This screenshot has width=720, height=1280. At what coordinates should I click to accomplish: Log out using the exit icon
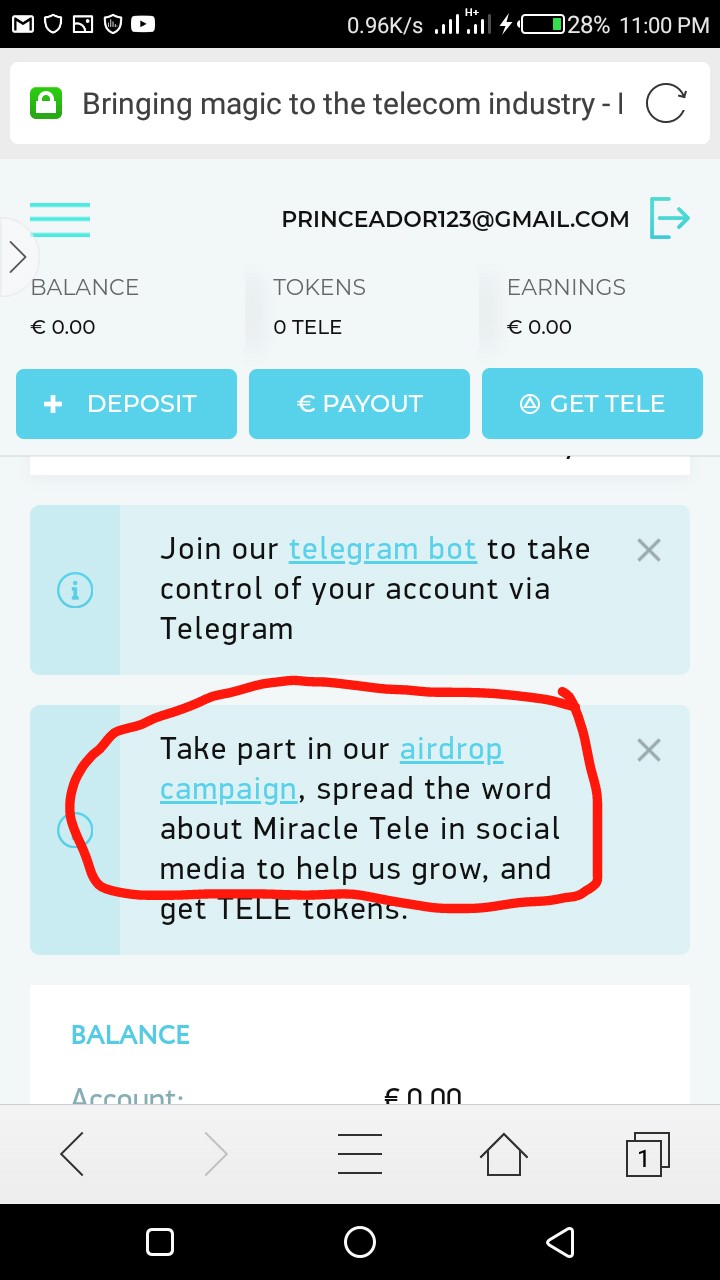click(669, 219)
